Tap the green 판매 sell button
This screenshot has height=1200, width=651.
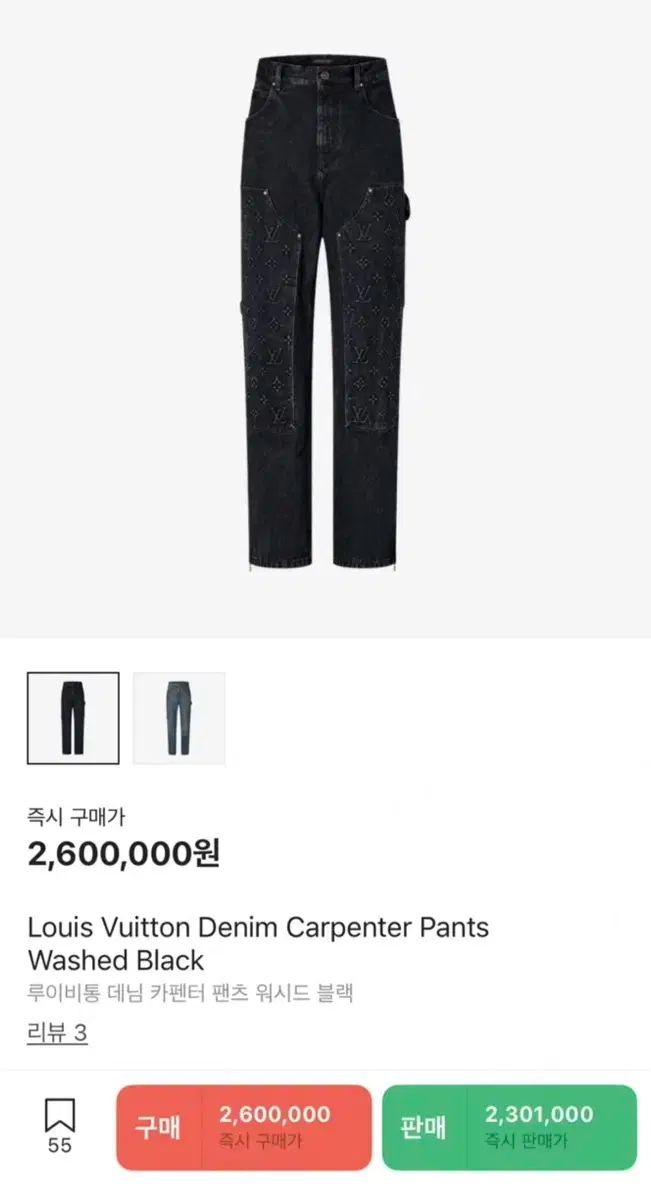pyautogui.click(x=509, y=1127)
